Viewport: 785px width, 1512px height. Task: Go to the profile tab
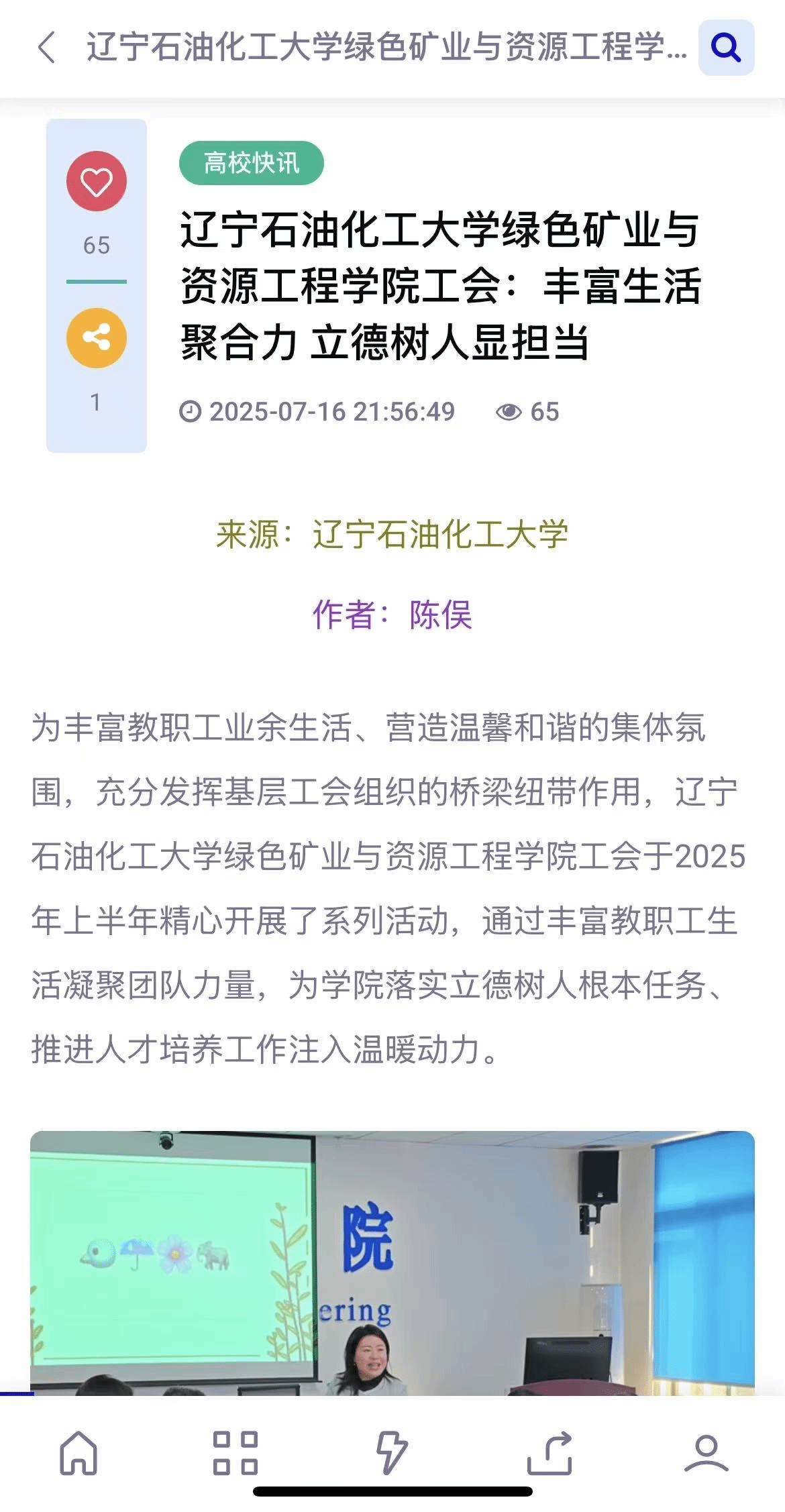pos(706,1452)
